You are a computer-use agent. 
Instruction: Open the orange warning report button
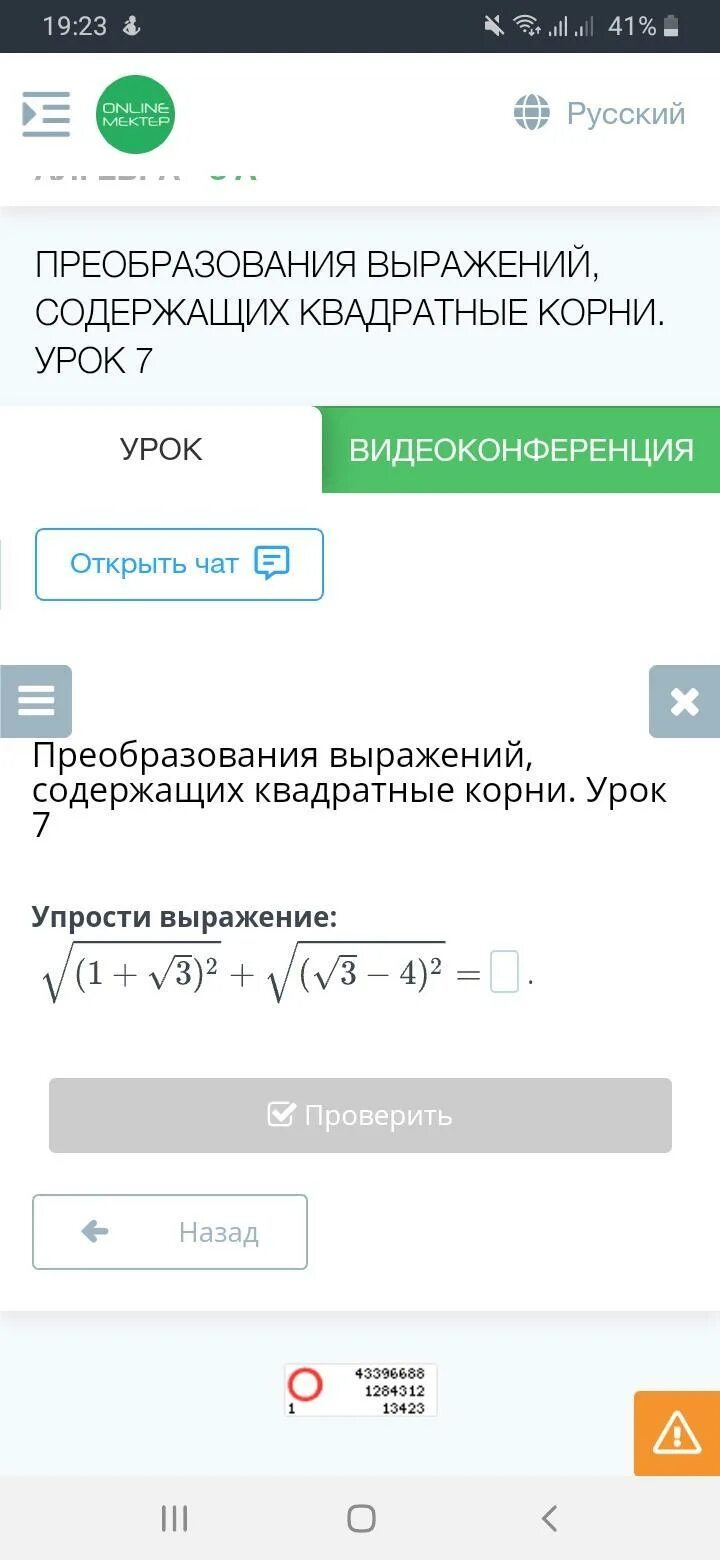click(x=677, y=1433)
